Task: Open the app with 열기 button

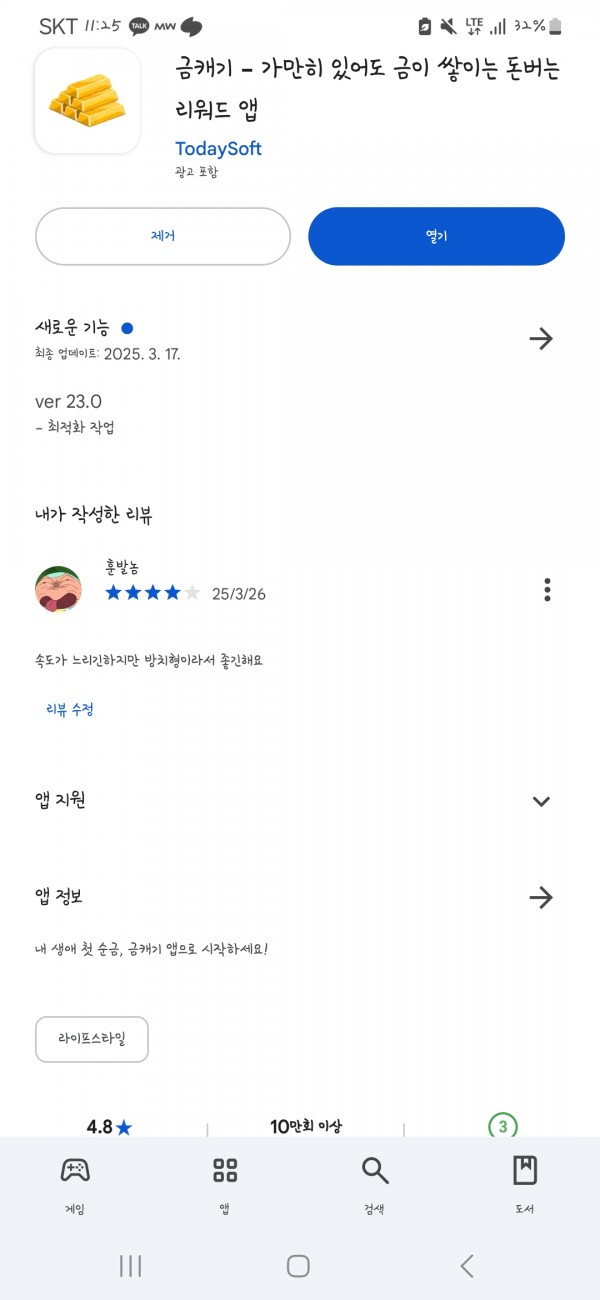Action: click(436, 236)
